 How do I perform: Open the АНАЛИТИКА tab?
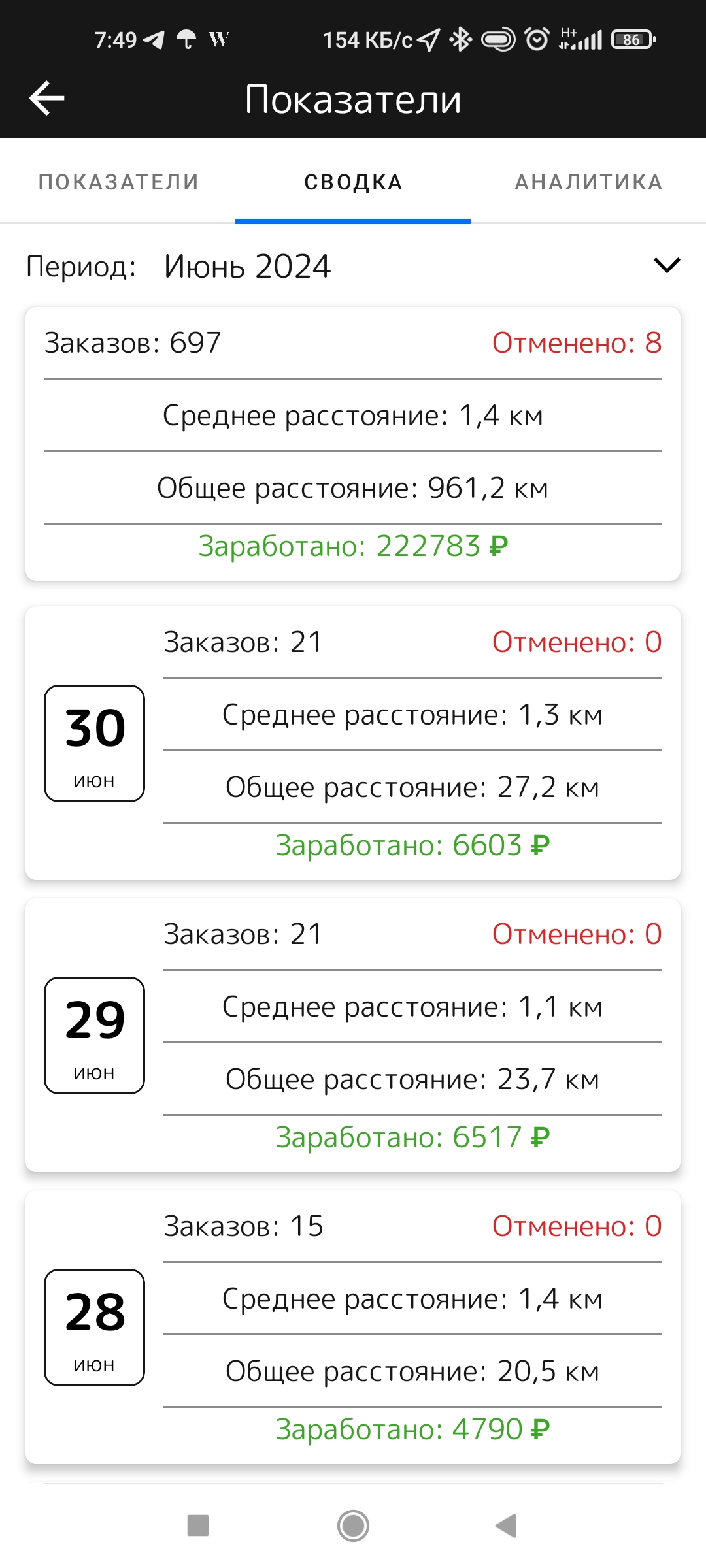pyautogui.click(x=589, y=182)
